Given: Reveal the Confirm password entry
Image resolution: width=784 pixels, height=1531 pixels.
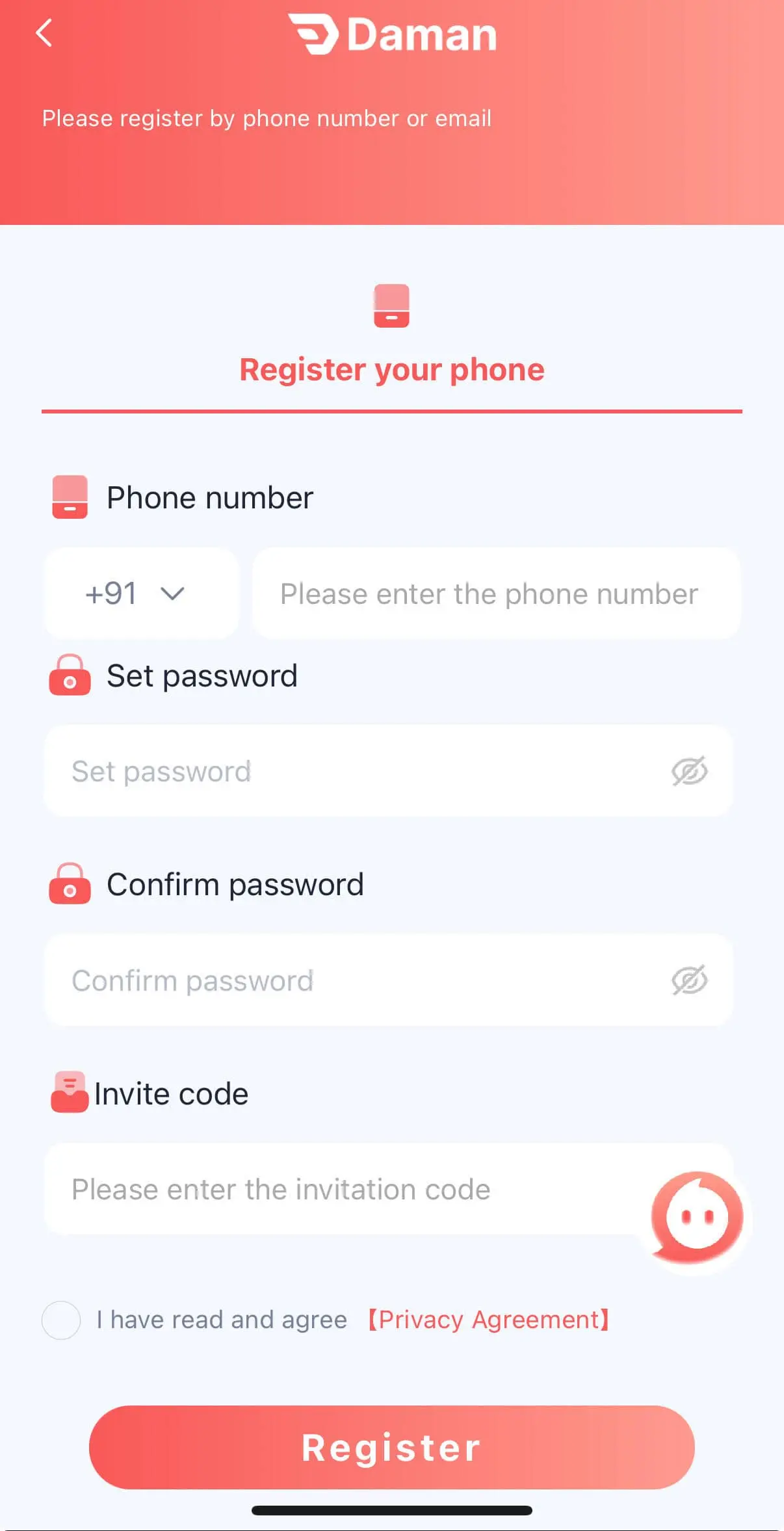Looking at the screenshot, I should pyautogui.click(x=689, y=980).
